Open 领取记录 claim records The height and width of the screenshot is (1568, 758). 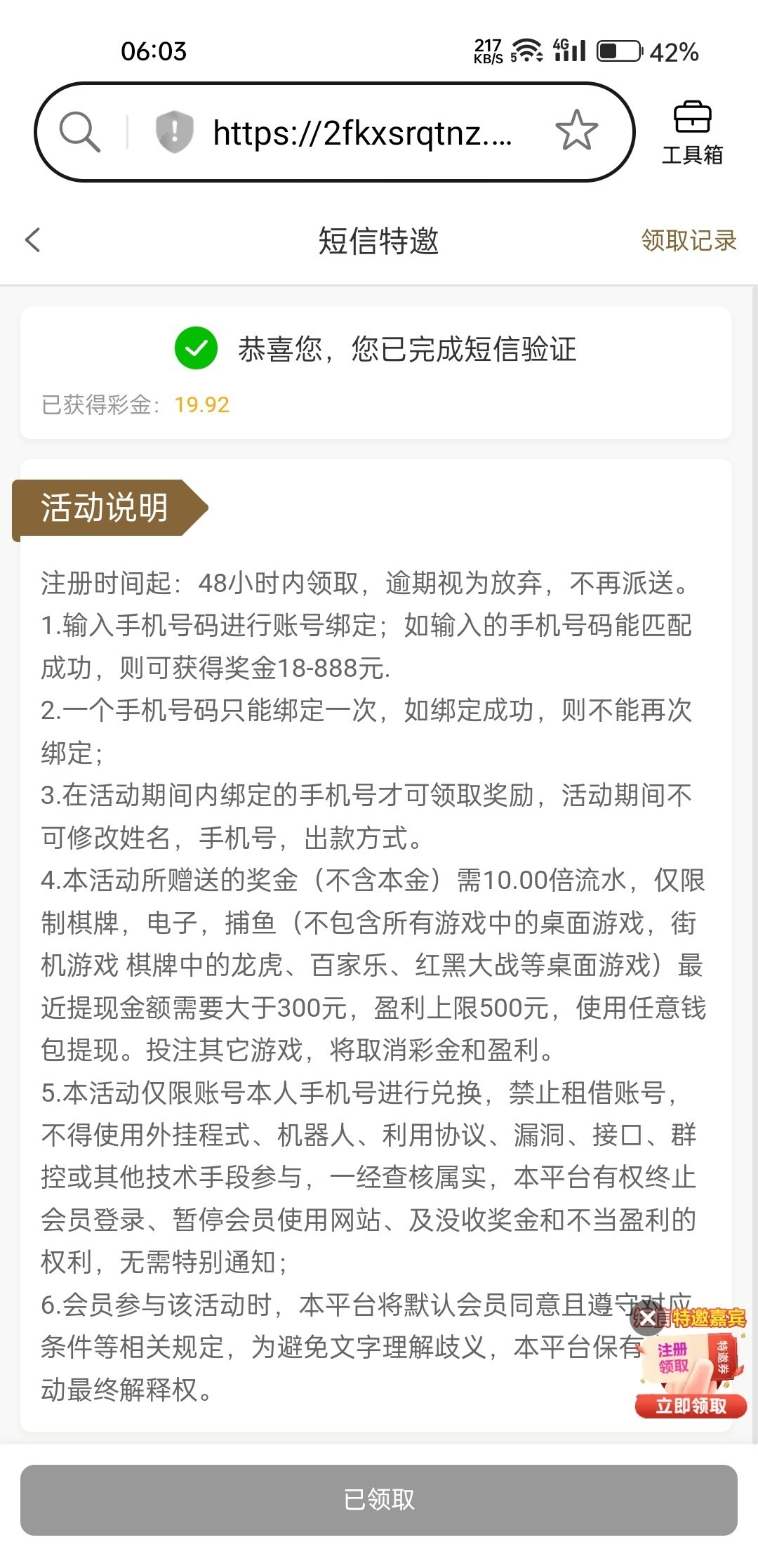click(689, 240)
